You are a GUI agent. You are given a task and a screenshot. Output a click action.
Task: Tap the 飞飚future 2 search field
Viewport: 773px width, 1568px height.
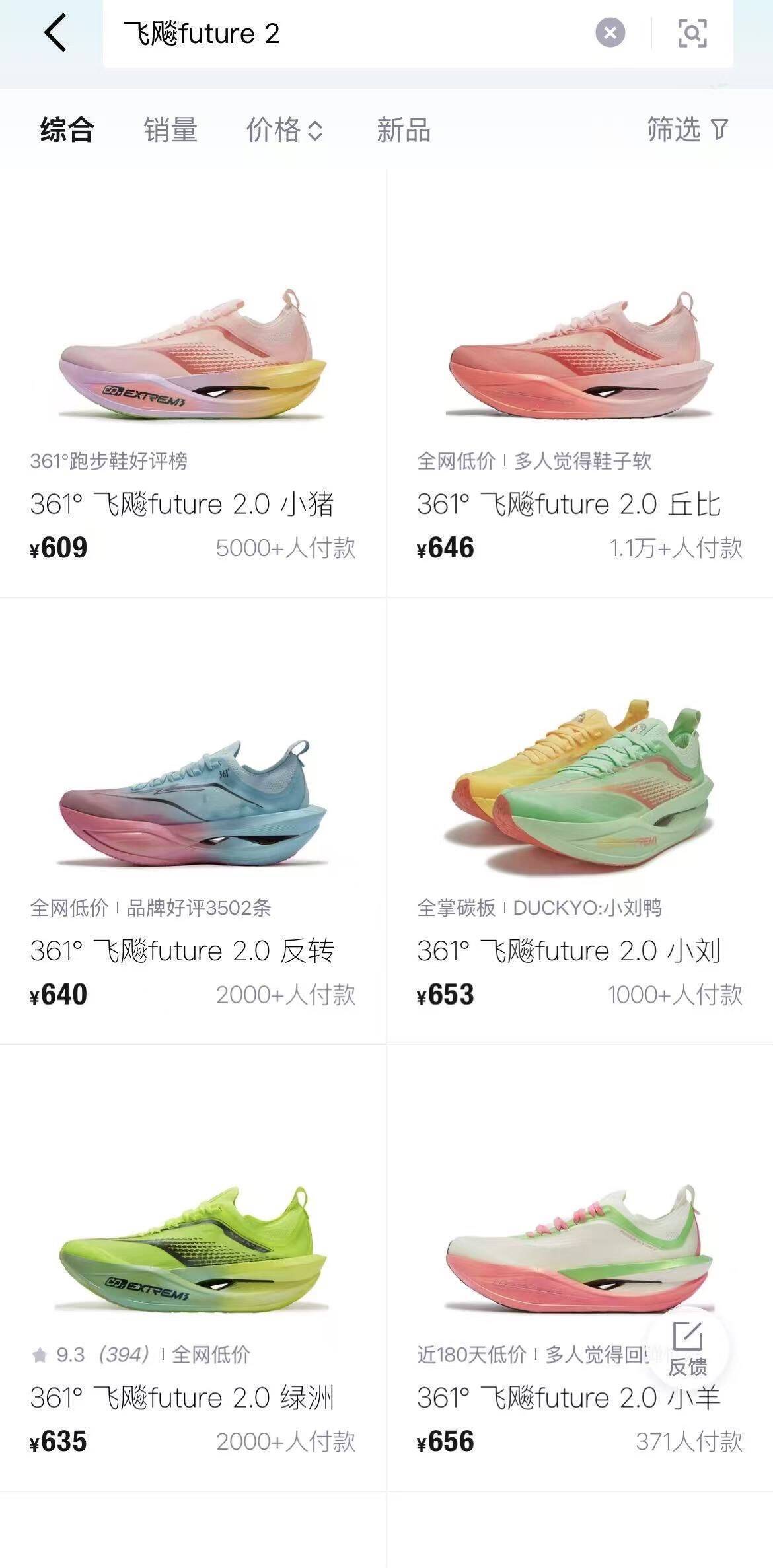[344, 33]
